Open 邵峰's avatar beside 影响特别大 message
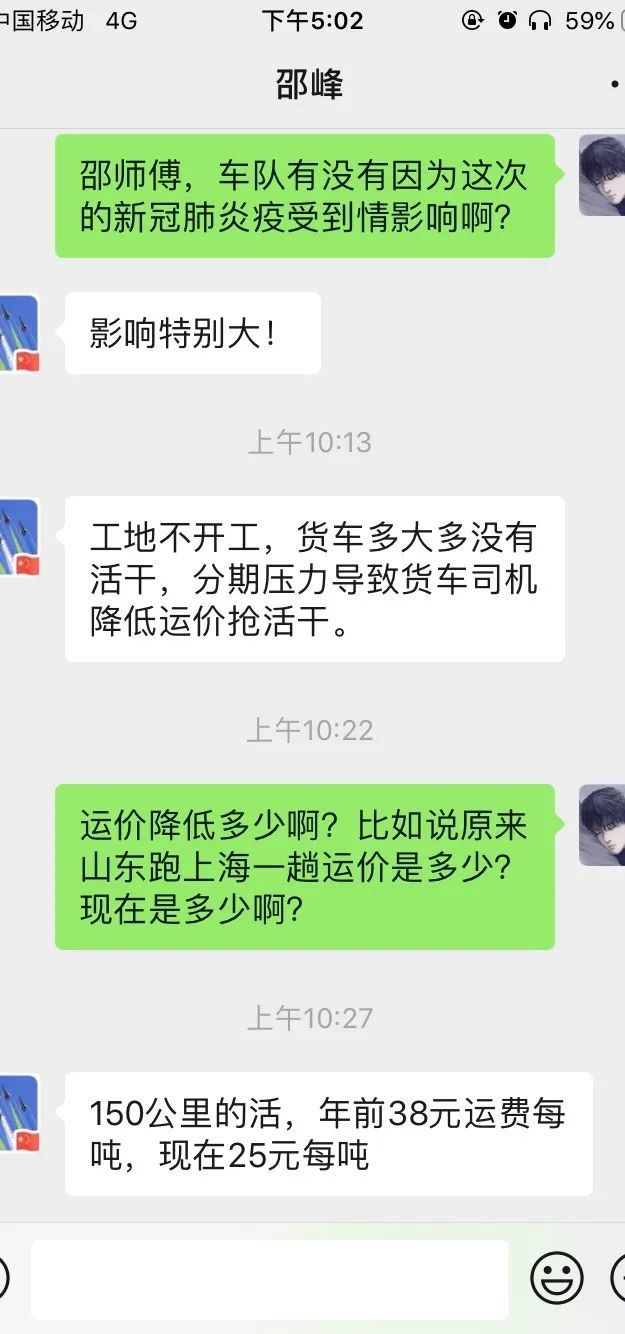 click(x=18, y=333)
